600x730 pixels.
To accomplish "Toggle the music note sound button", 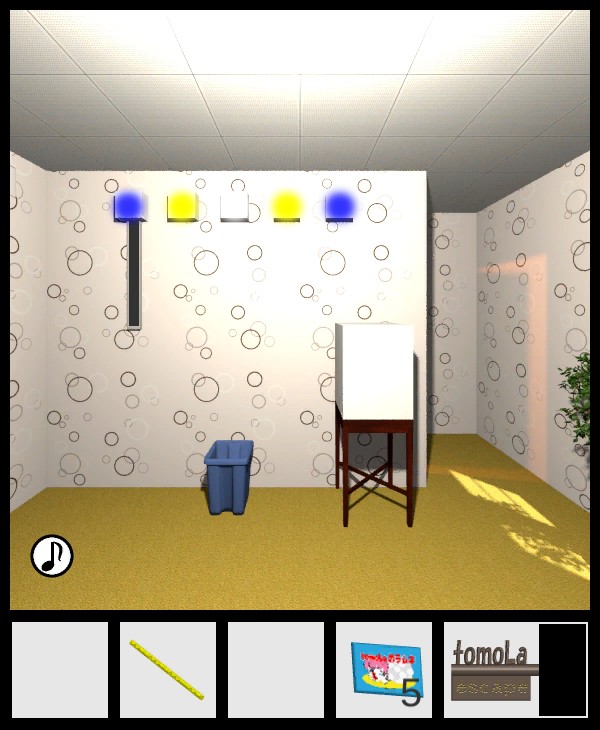I will [x=52, y=556].
